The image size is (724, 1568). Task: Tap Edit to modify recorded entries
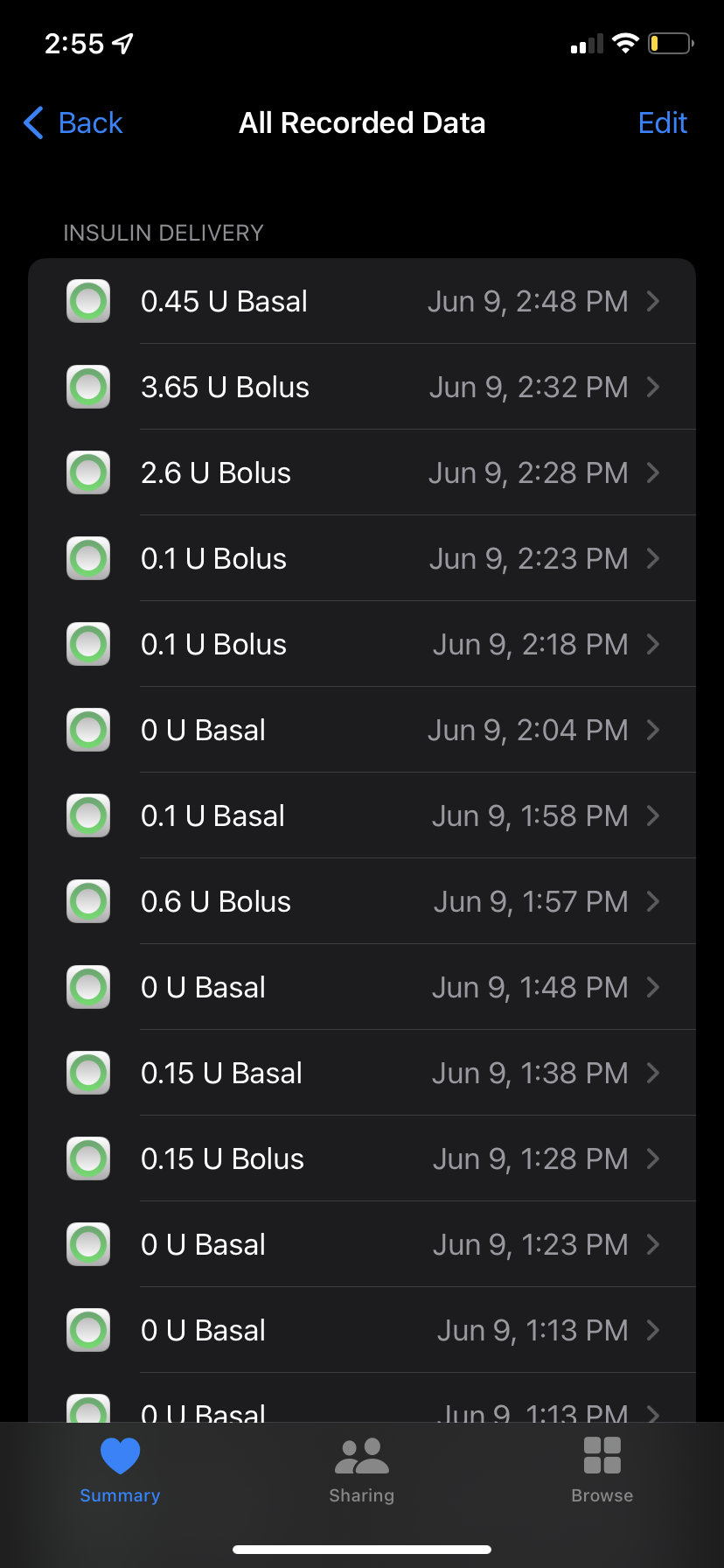tap(662, 122)
